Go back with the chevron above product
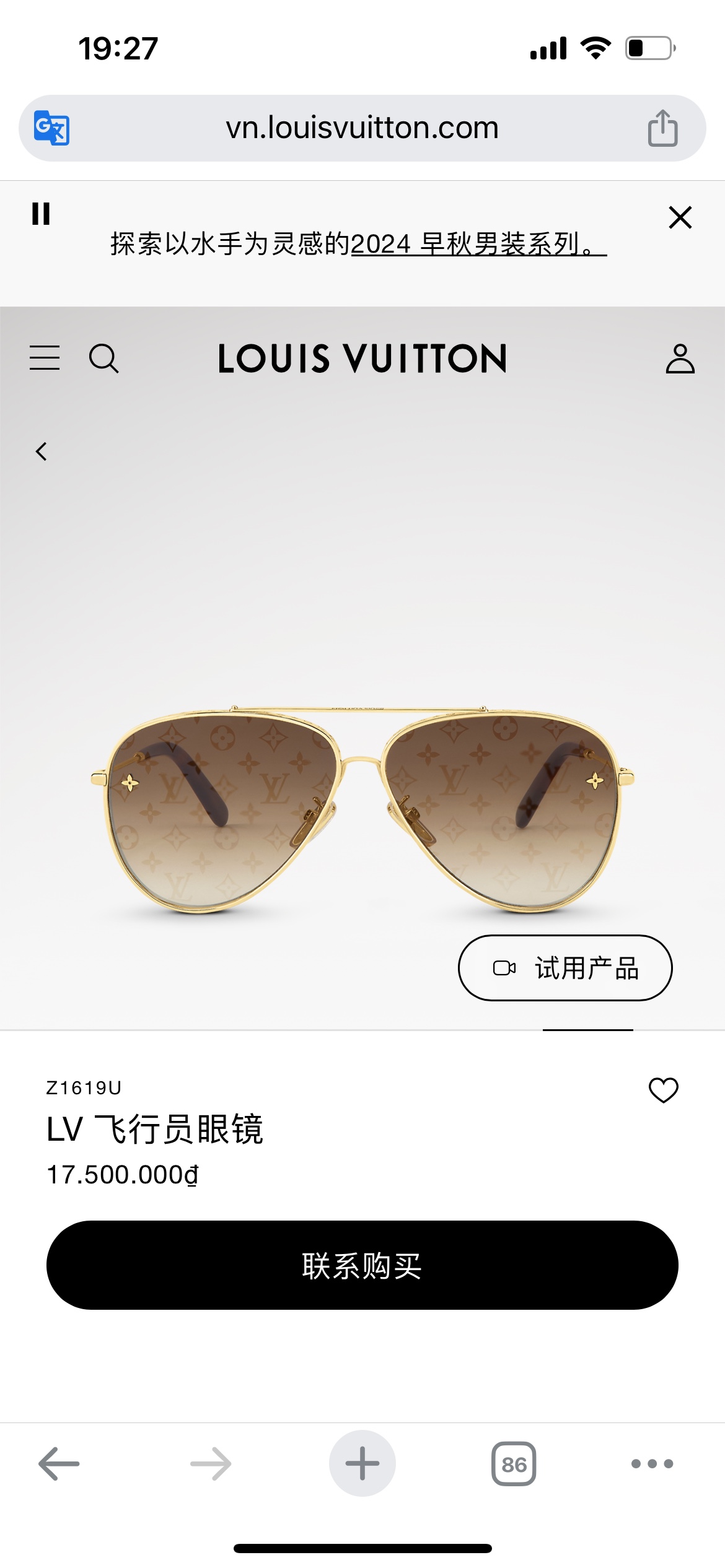Image resolution: width=725 pixels, height=1568 pixels. point(42,451)
